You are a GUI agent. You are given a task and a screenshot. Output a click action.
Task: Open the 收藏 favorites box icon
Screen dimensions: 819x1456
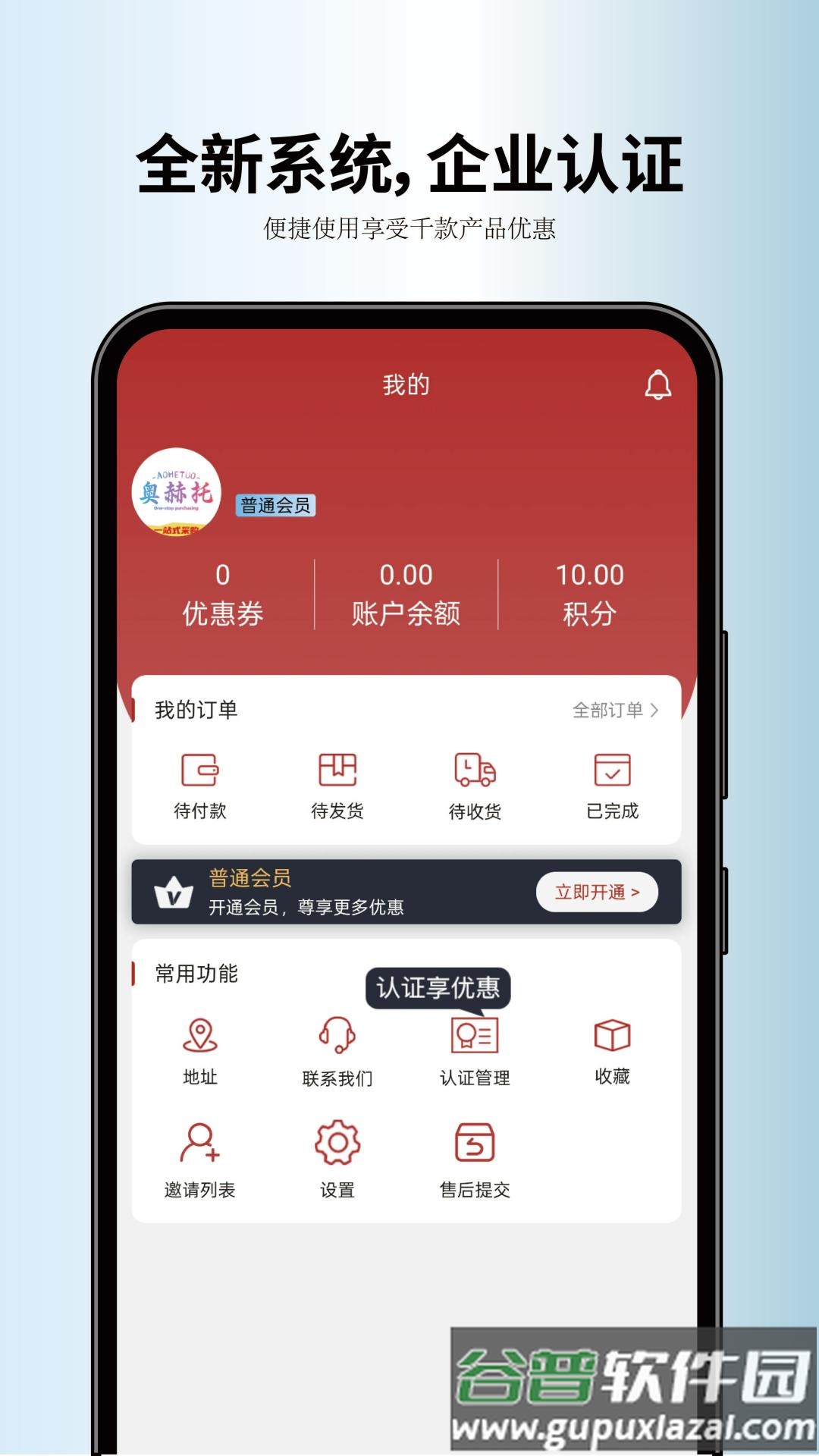[x=613, y=1034]
